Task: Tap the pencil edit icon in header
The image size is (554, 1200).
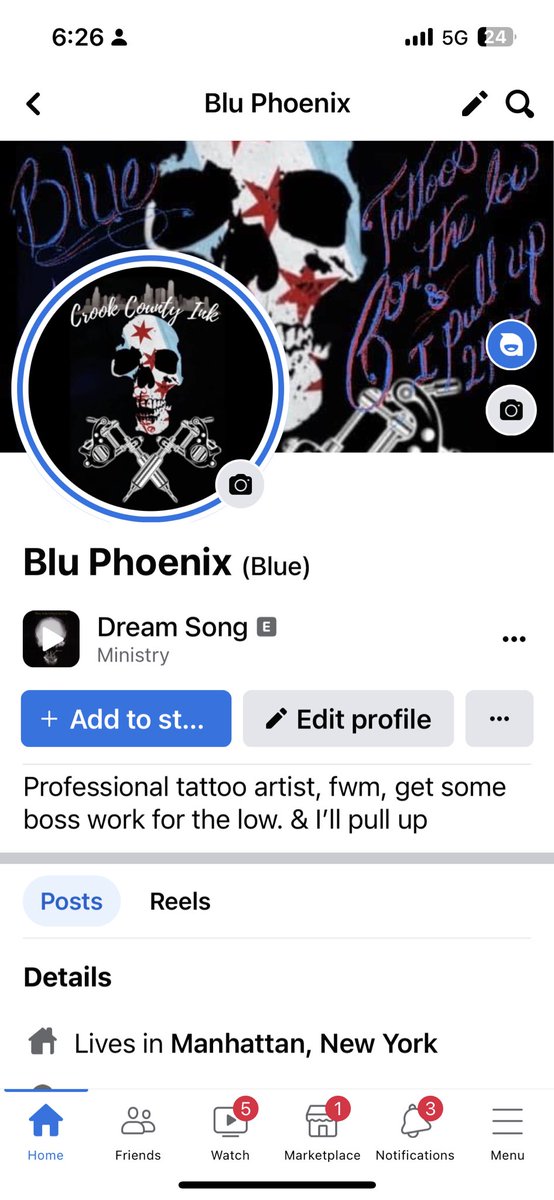Action: tap(475, 103)
